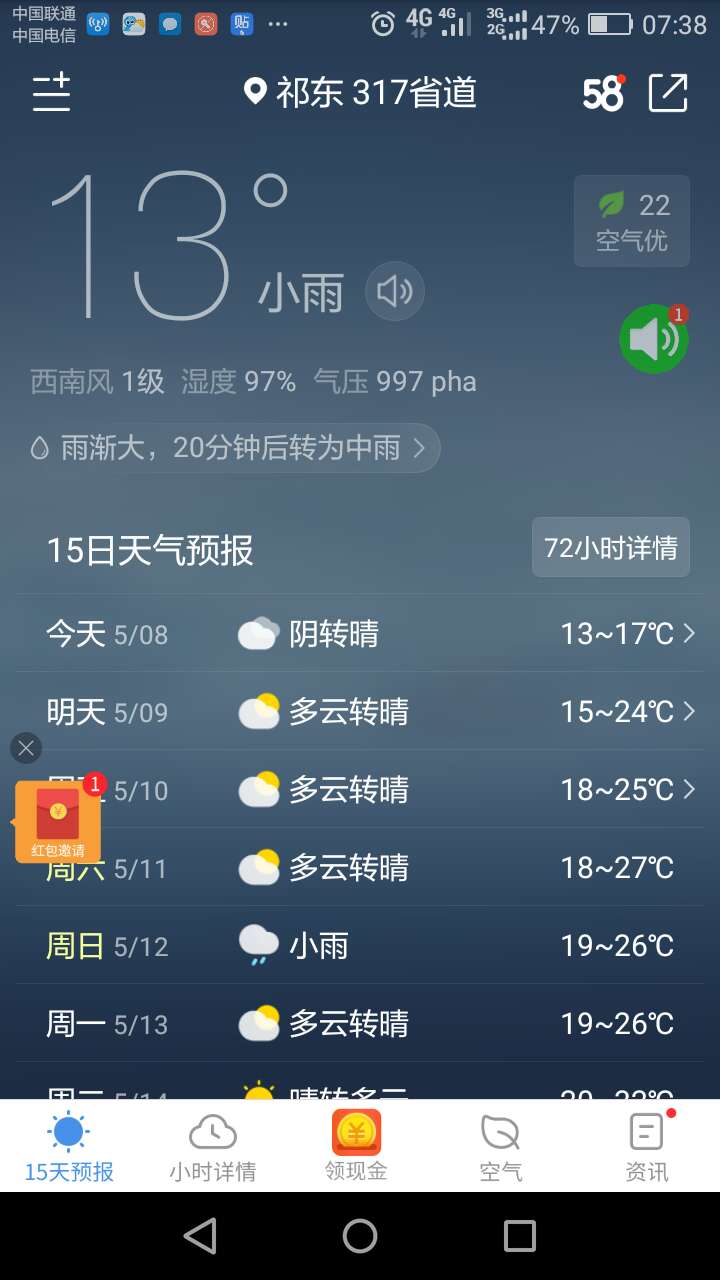The image size is (720, 1280).
Task: Go back using the system back button
Action: 201,1236
